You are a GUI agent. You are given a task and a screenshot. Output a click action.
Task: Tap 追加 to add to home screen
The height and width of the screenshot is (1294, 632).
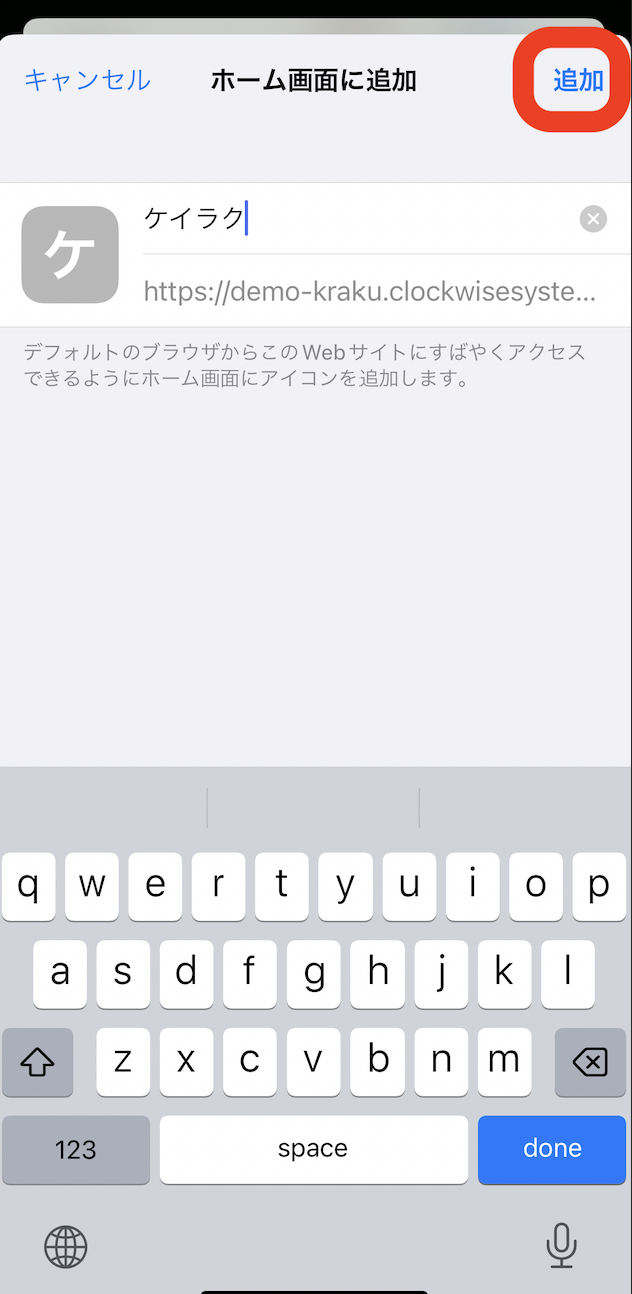point(577,80)
